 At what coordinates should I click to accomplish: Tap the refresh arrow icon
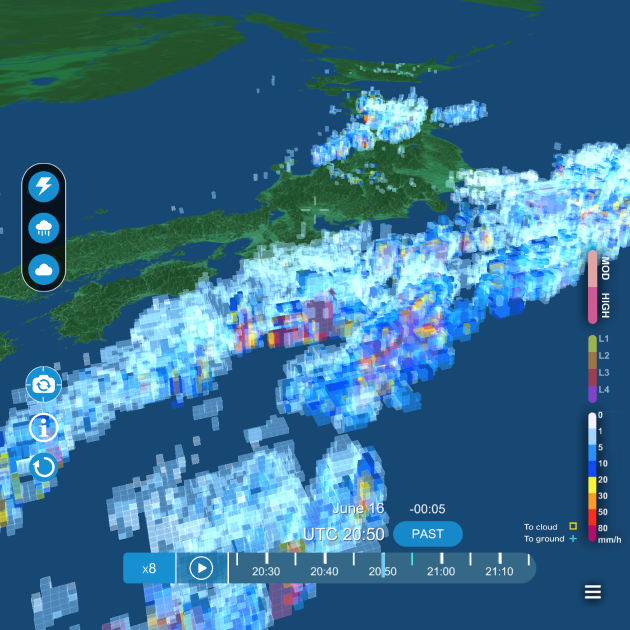(43, 466)
